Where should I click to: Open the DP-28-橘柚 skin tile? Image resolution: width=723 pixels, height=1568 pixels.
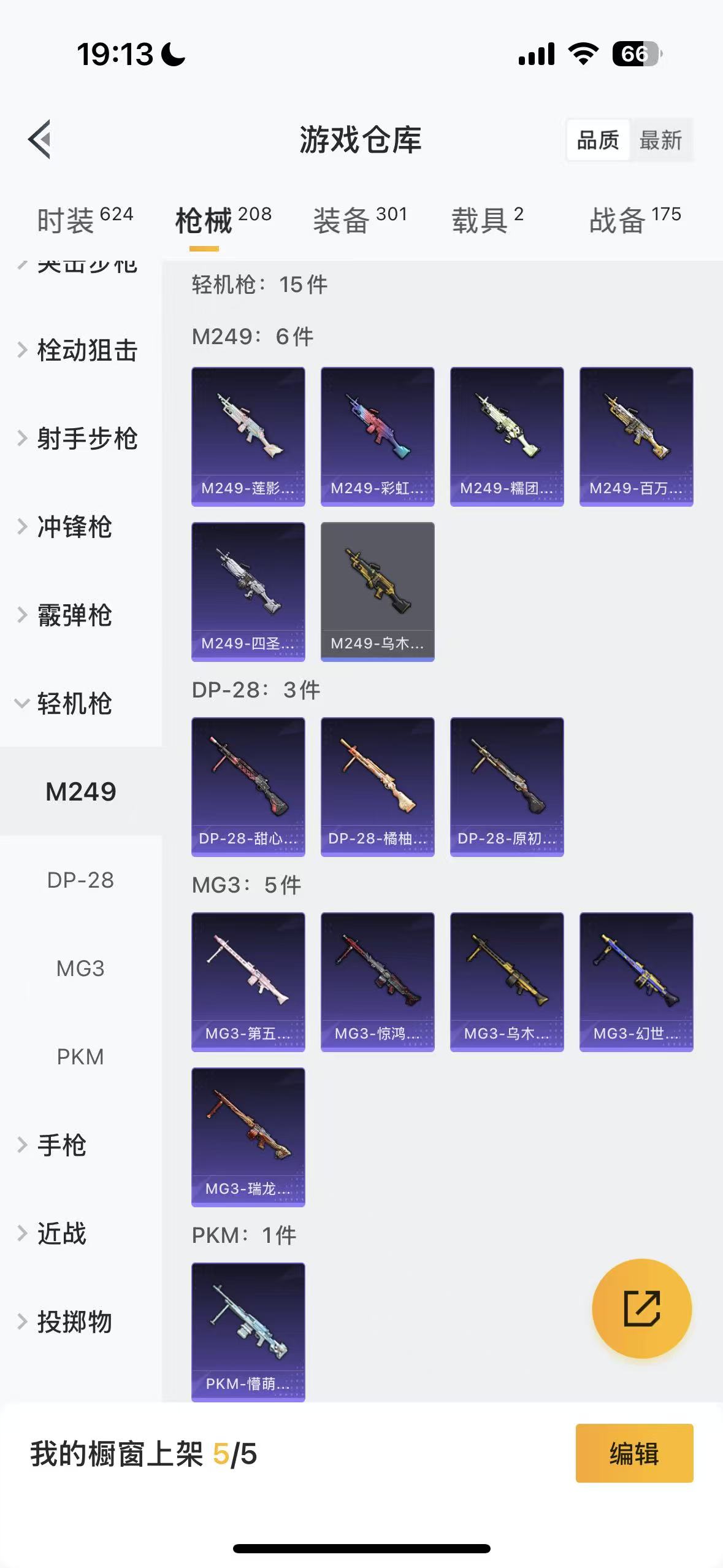pos(377,786)
